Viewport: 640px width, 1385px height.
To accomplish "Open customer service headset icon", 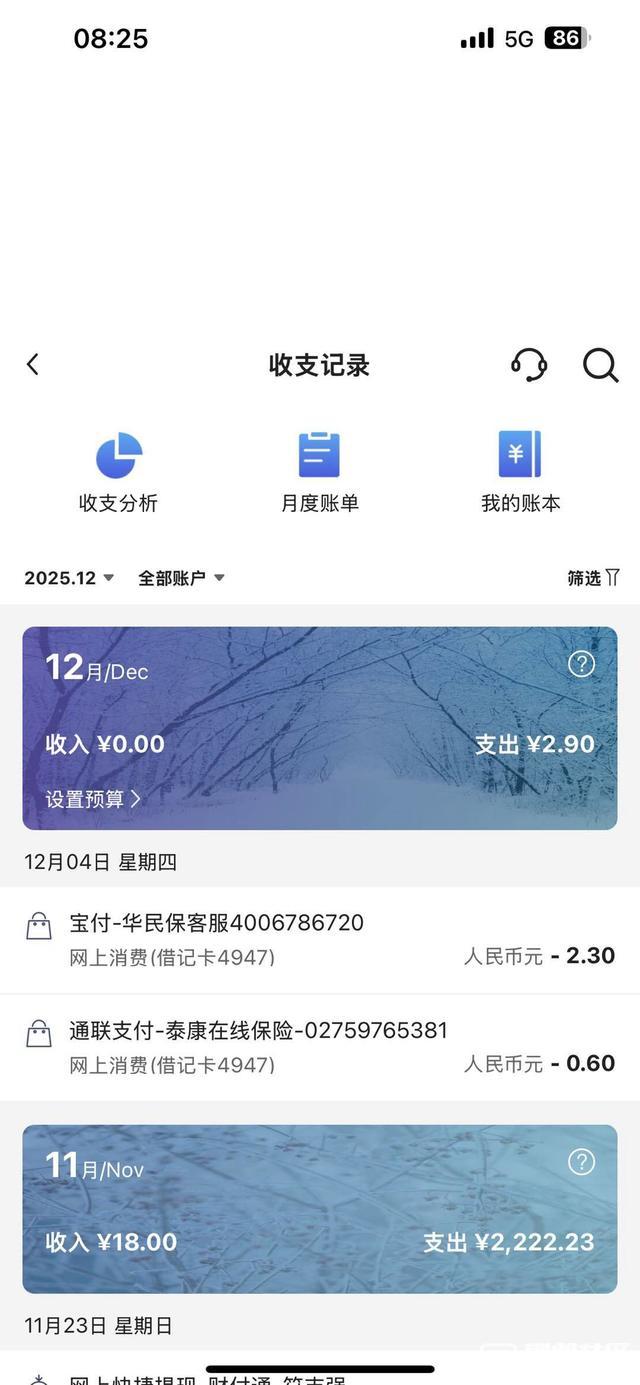I will (528, 365).
